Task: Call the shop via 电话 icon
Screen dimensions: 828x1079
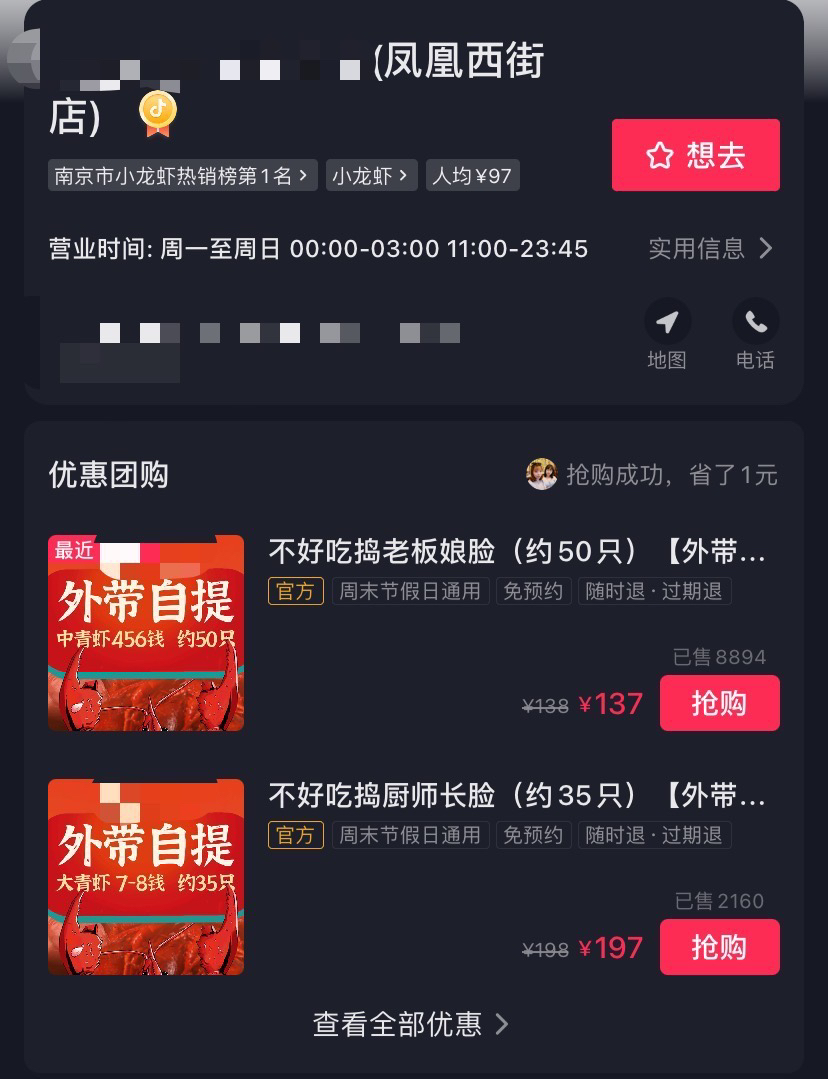Action: [x=755, y=335]
